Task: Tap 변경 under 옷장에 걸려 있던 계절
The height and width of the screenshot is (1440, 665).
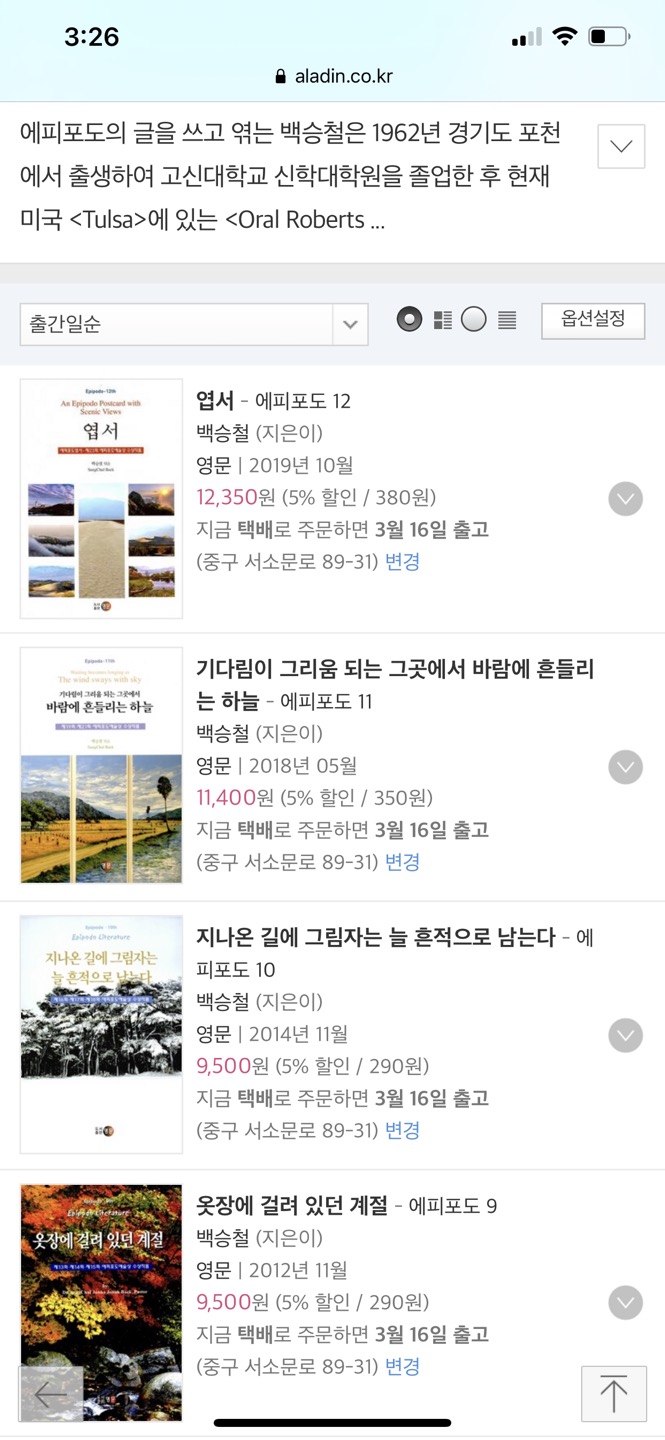Action: click(x=403, y=1366)
